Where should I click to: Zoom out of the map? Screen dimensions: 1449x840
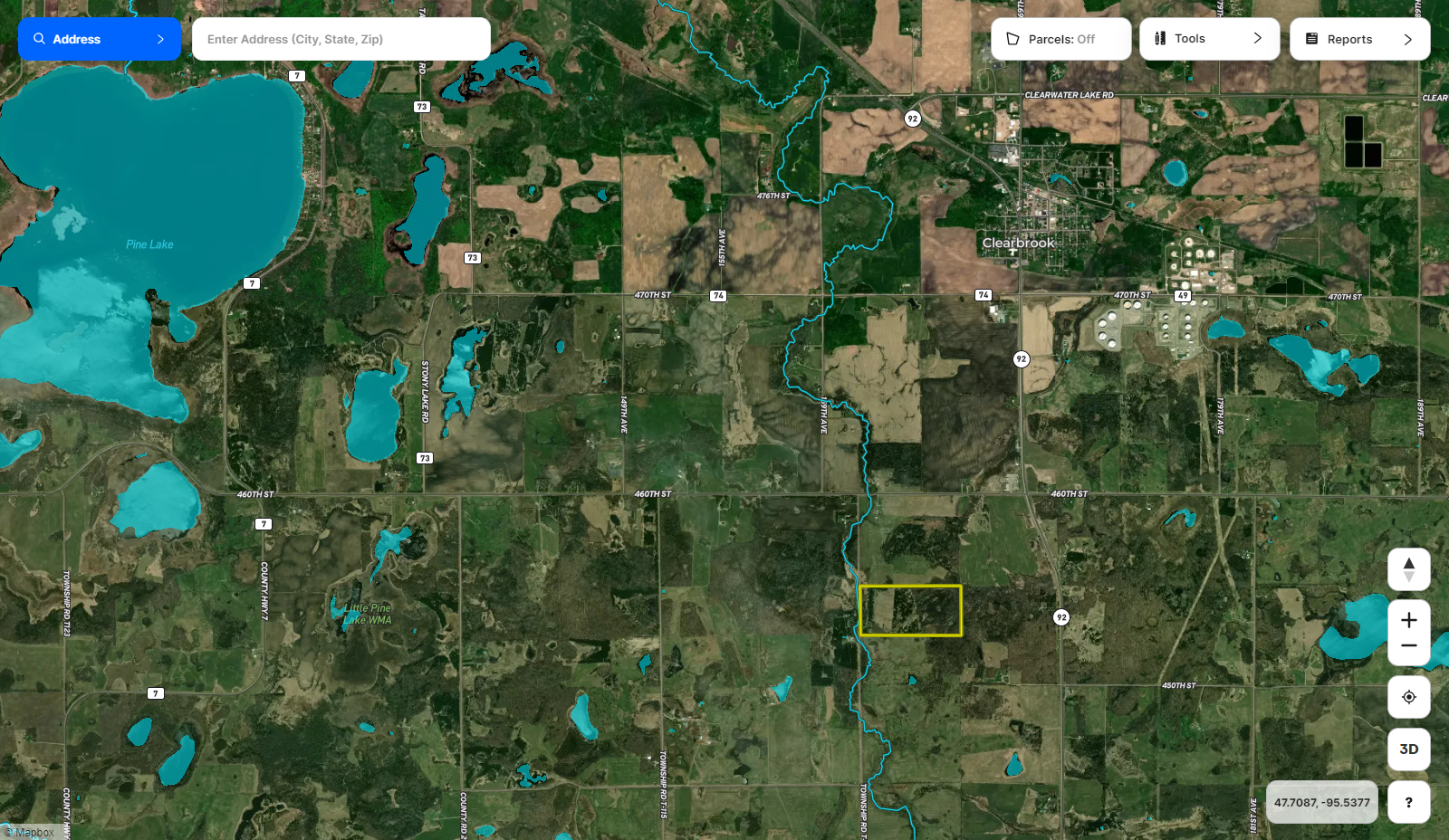click(x=1408, y=646)
